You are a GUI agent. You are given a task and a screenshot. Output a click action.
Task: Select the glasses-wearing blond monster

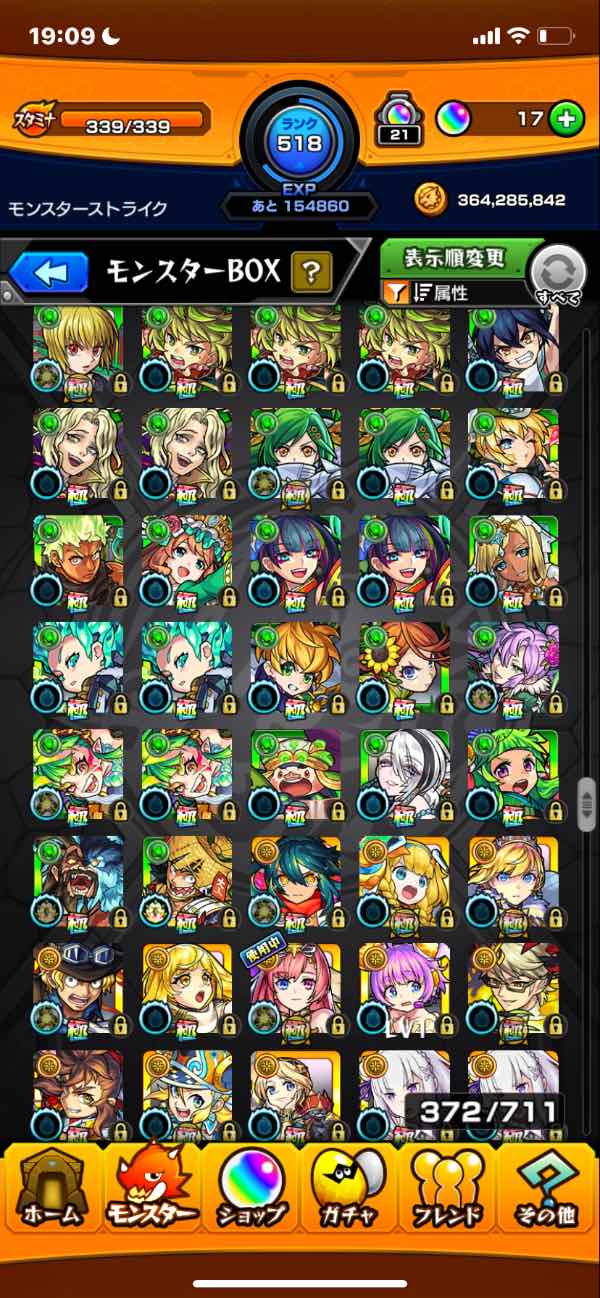coord(513,987)
